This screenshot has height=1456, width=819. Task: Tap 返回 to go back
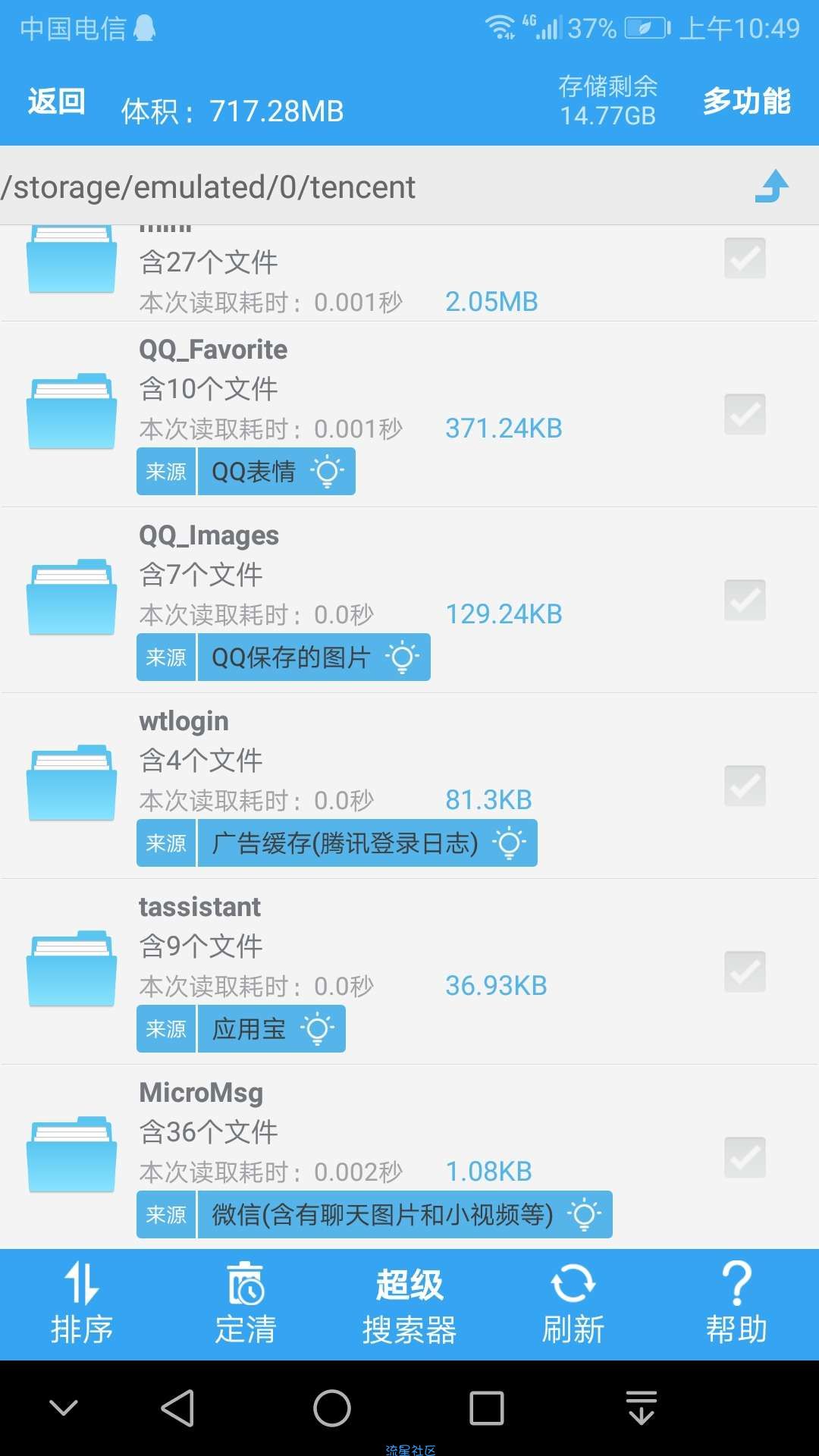(56, 102)
